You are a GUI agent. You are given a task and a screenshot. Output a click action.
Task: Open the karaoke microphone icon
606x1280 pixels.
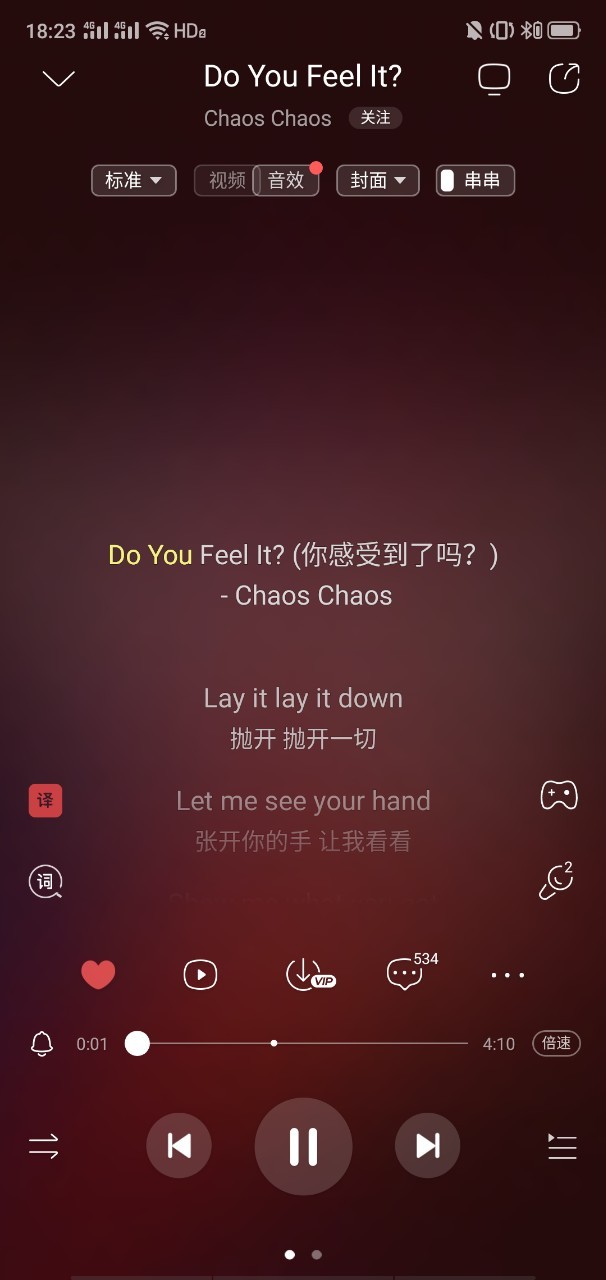pyautogui.click(x=556, y=880)
